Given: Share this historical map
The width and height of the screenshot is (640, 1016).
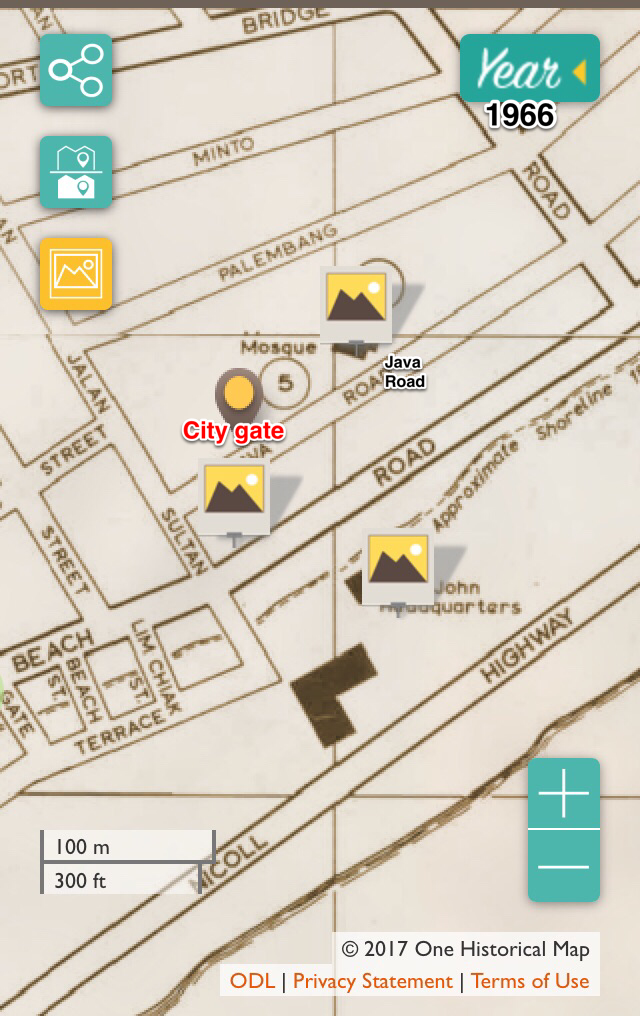Looking at the screenshot, I should coord(76,70).
